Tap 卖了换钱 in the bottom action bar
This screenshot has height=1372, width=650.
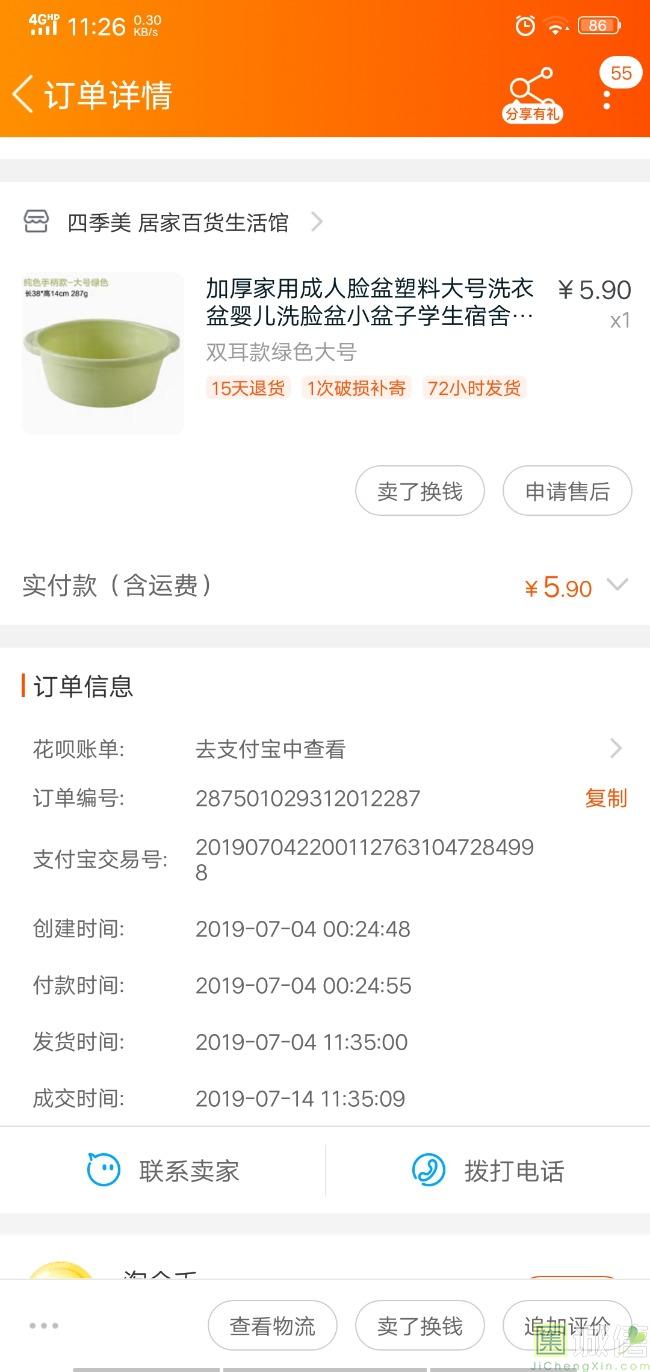420,1326
